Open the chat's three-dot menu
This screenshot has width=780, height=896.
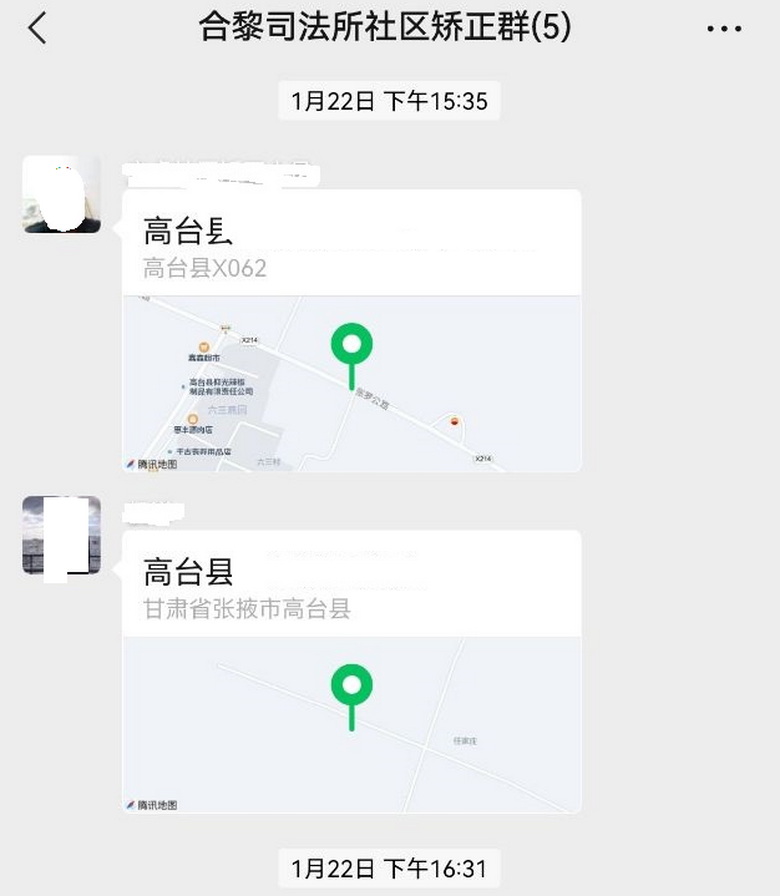[x=724, y=29]
